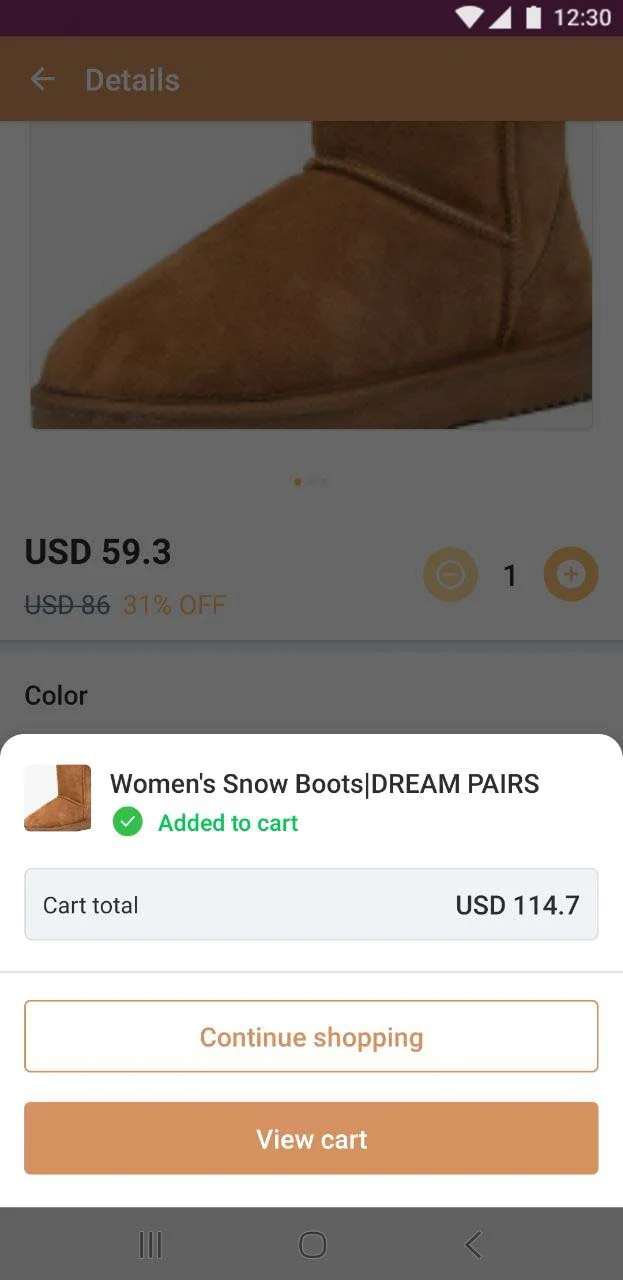Open recent apps from the navigation bar
The width and height of the screenshot is (623, 1280).
150,1244
